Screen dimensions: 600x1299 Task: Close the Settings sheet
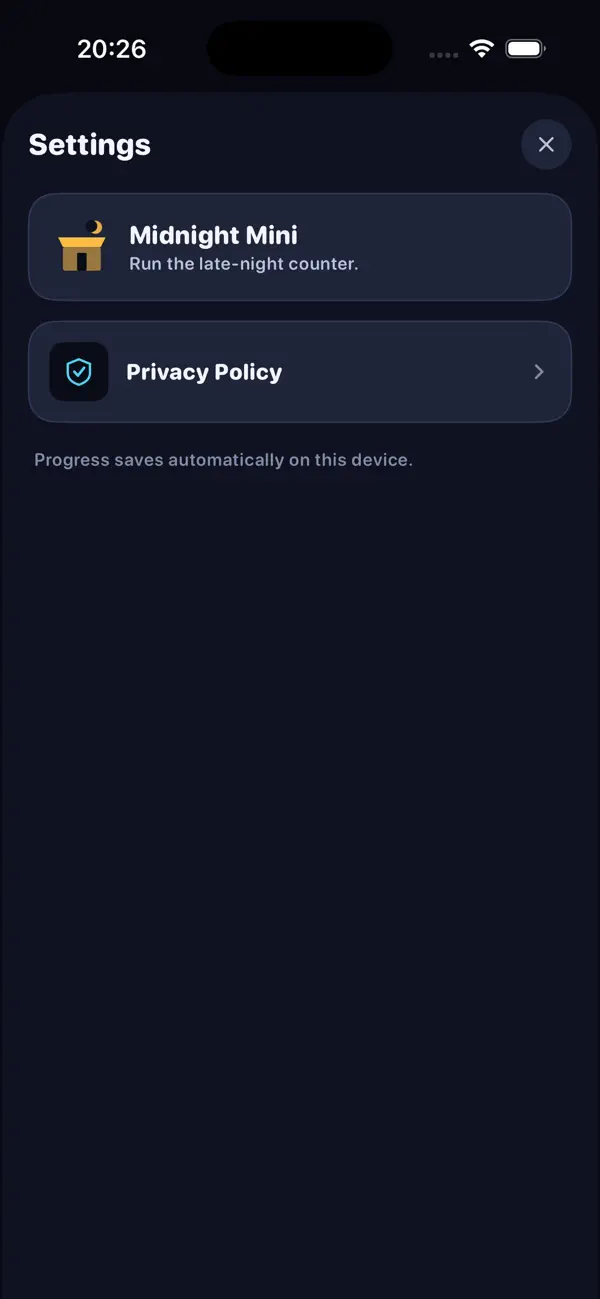[546, 145]
